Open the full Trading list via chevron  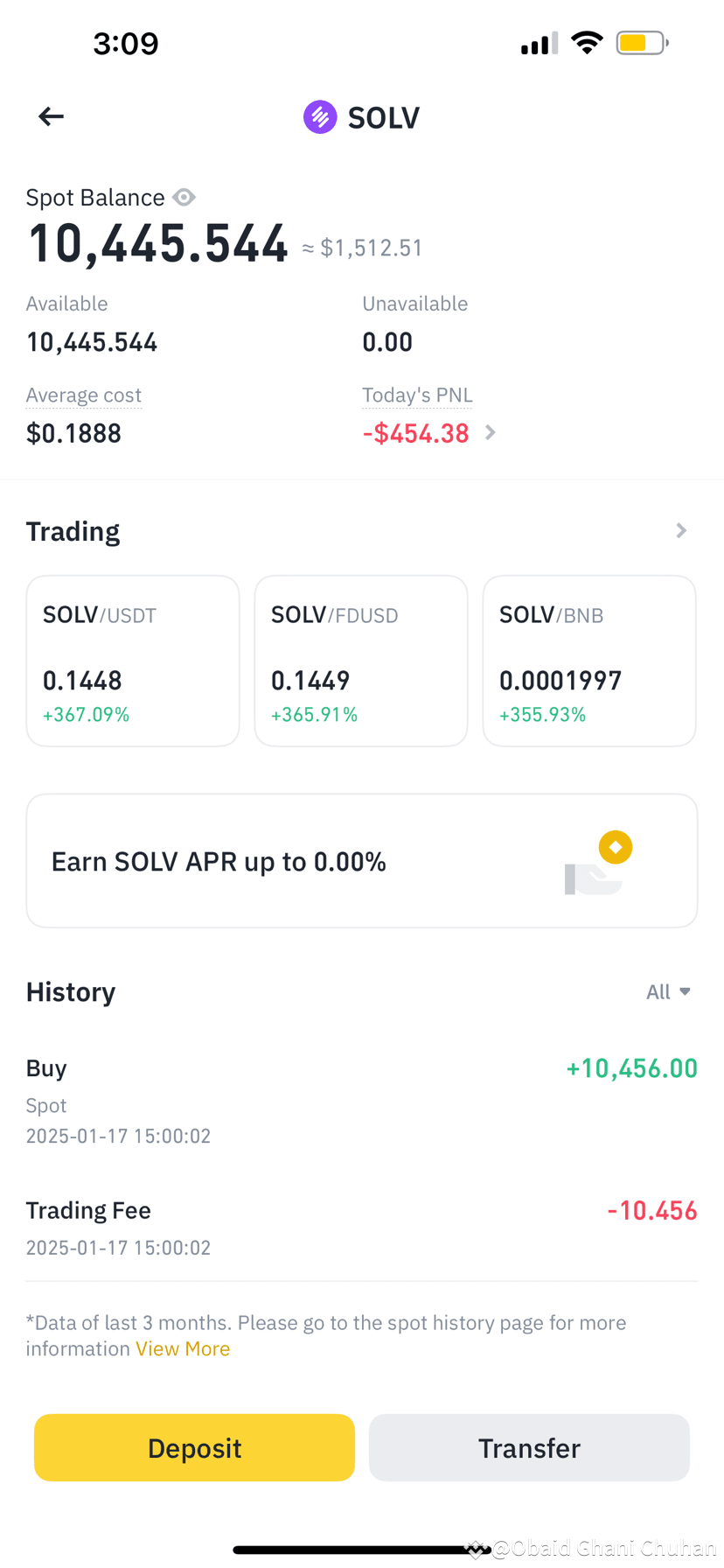pyautogui.click(x=680, y=530)
